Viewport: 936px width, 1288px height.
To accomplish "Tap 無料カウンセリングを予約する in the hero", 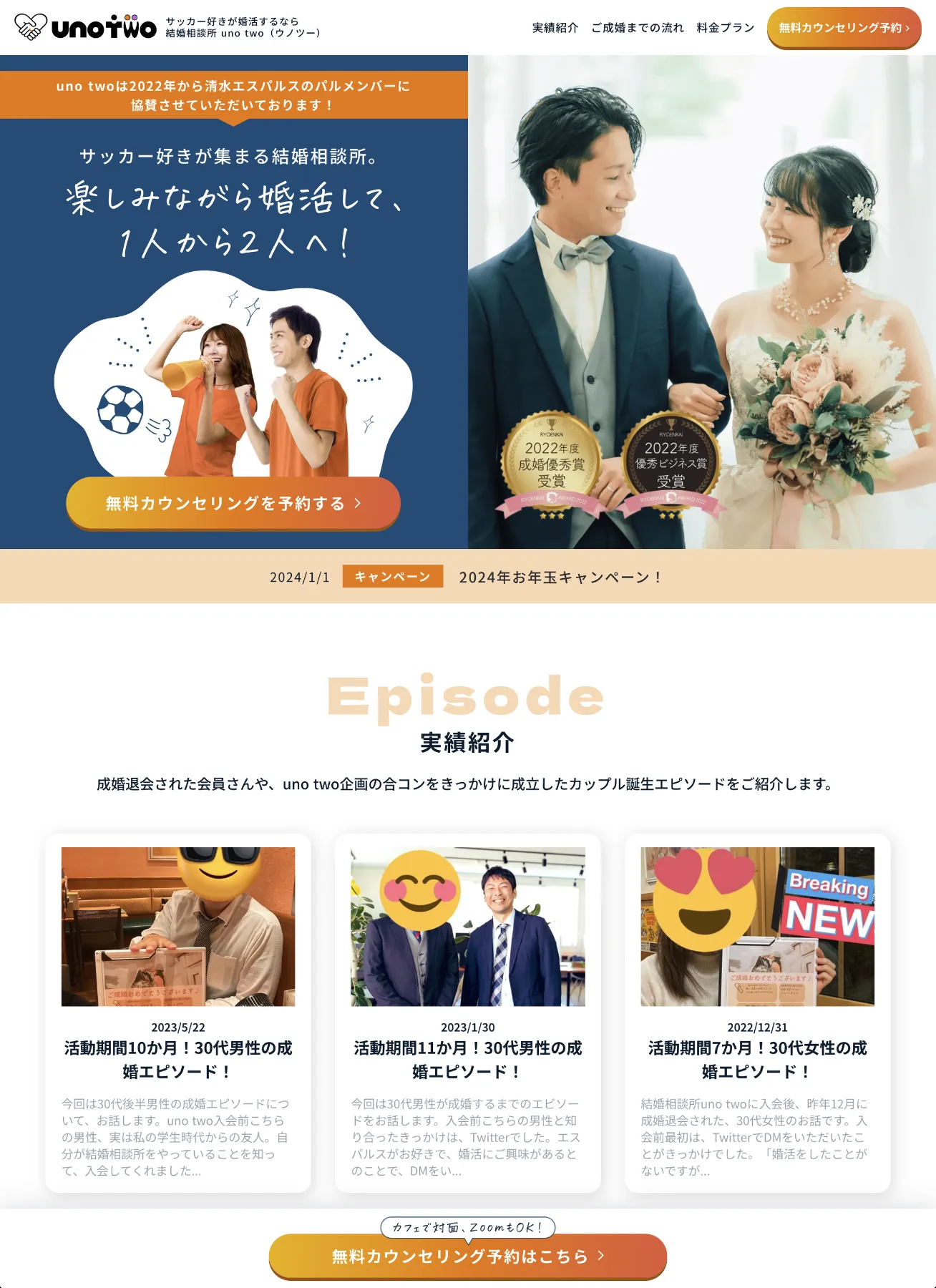I will (x=233, y=503).
